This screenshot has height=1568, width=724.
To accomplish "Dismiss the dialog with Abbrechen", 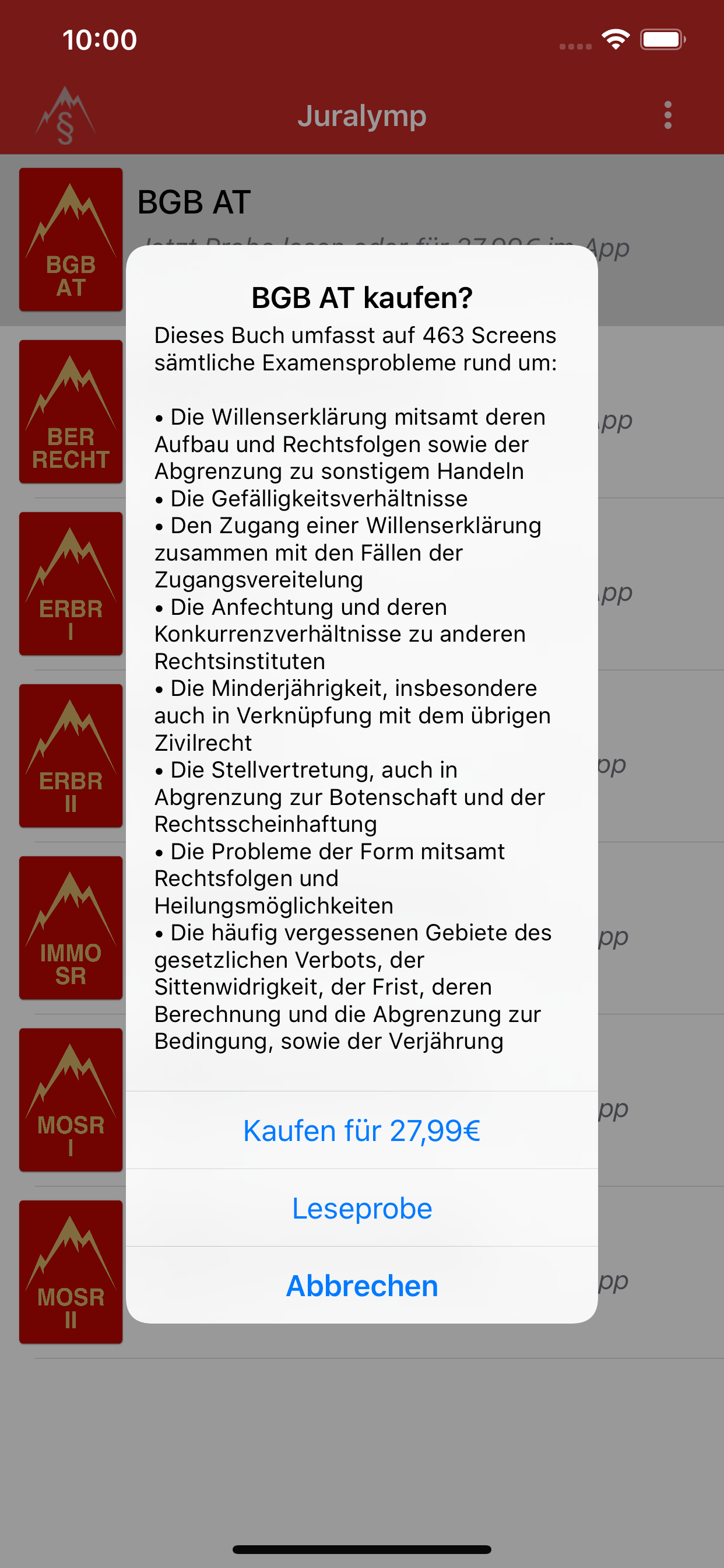I will [x=361, y=1285].
